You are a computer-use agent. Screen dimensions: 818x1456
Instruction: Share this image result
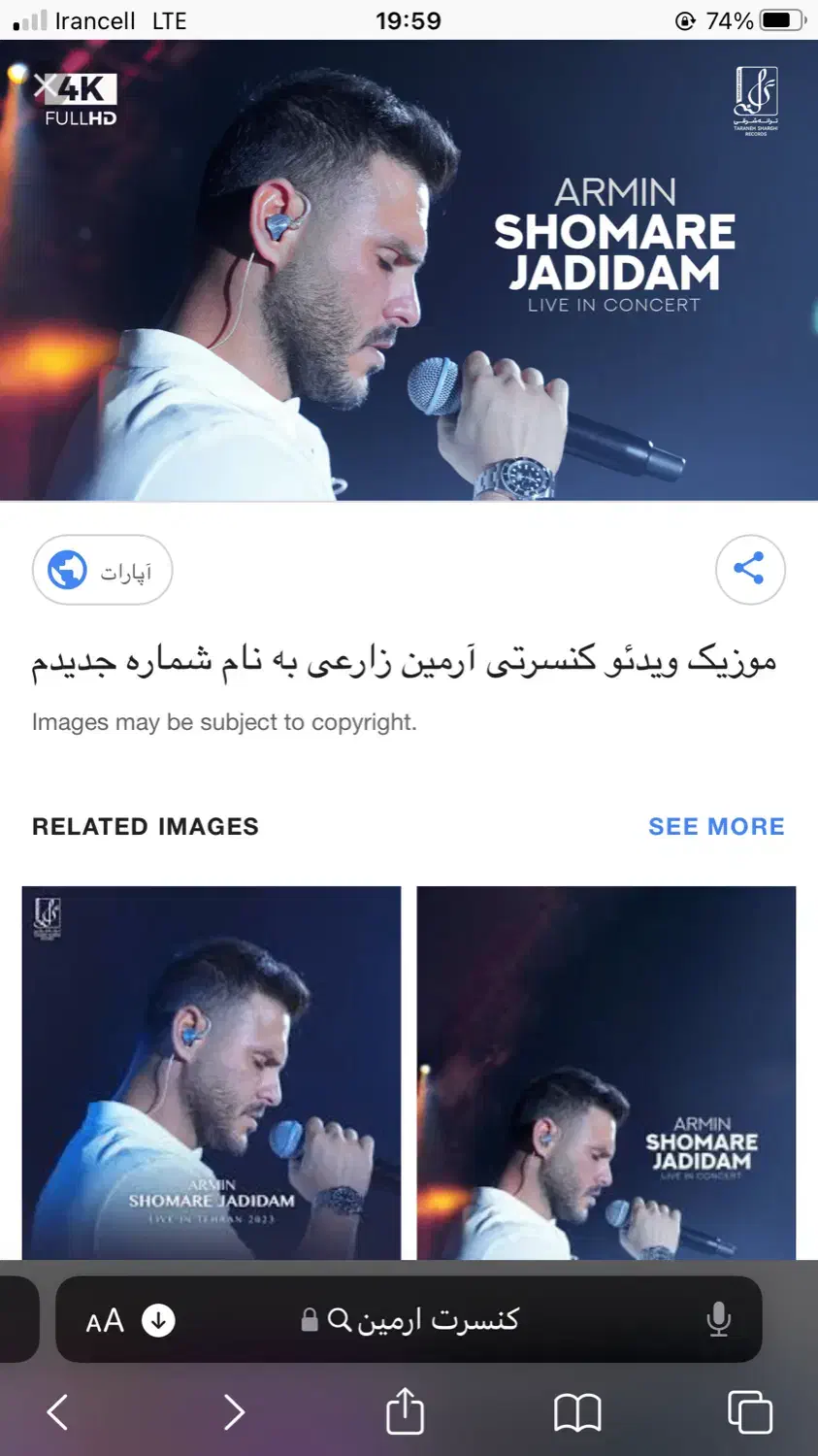749,569
